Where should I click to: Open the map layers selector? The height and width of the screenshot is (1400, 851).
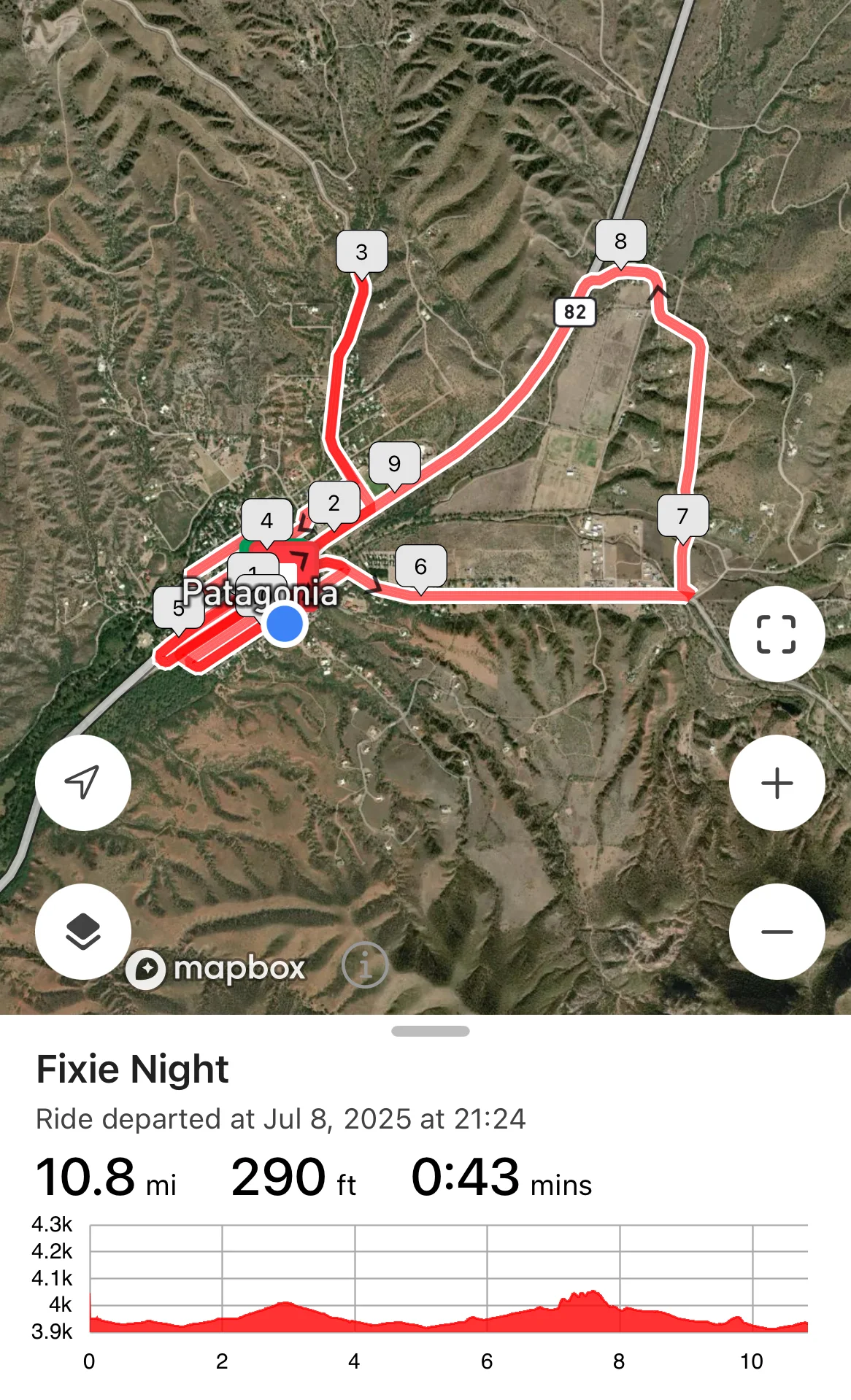83,932
